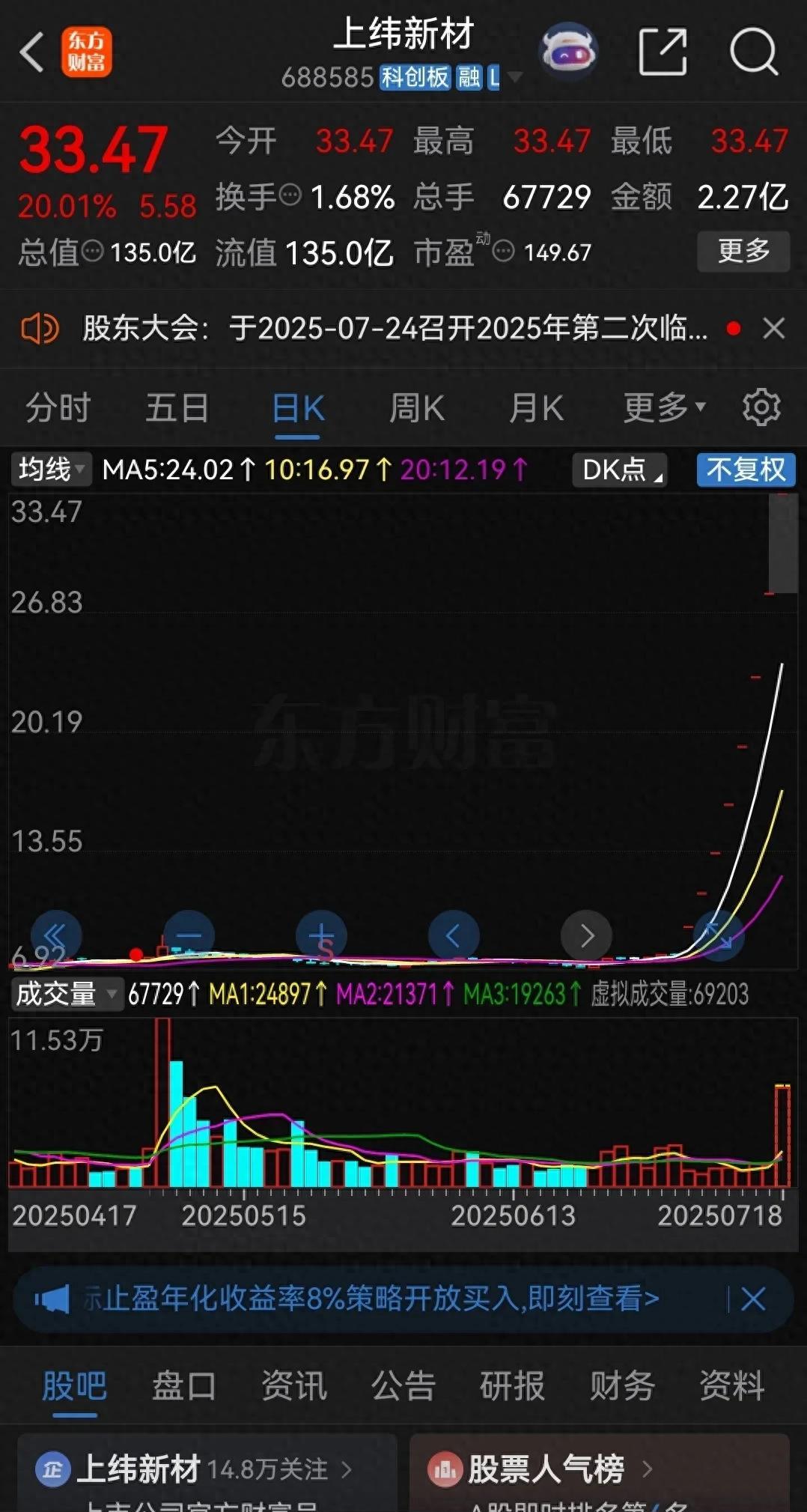Open the 均线 indicator dropdown

49,470
